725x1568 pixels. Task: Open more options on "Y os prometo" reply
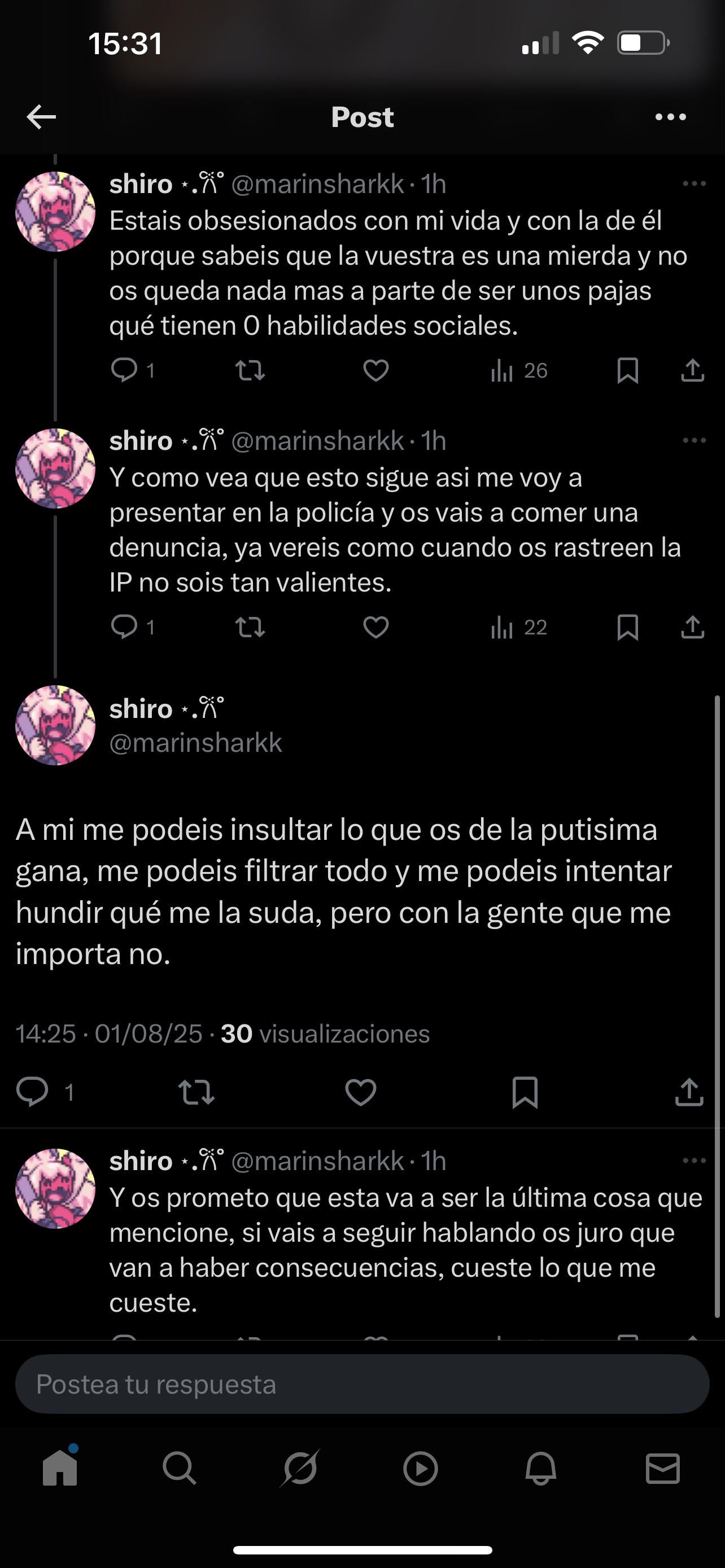point(694,1161)
